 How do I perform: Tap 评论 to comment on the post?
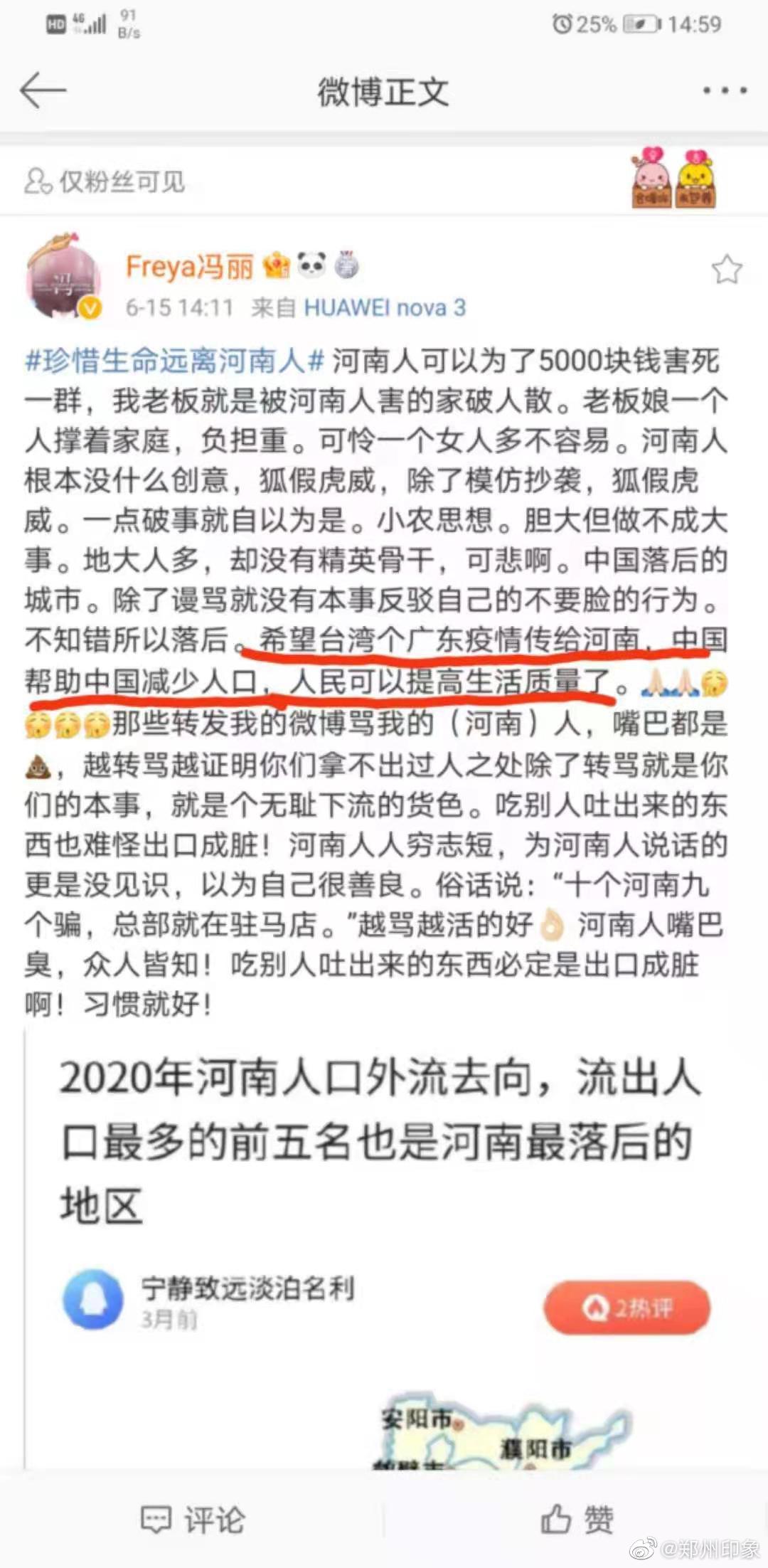(x=193, y=1520)
